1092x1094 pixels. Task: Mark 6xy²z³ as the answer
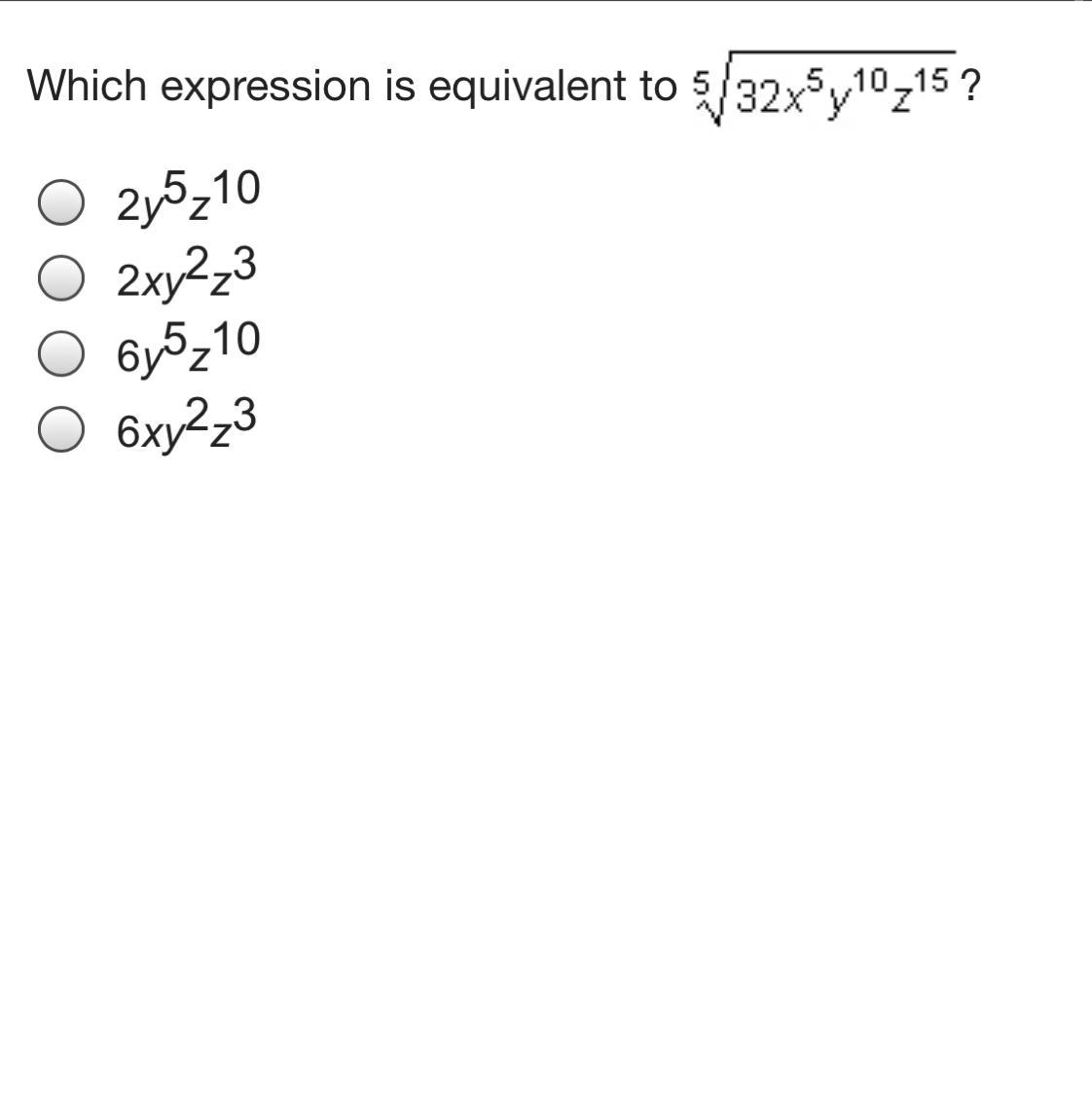coord(60,429)
